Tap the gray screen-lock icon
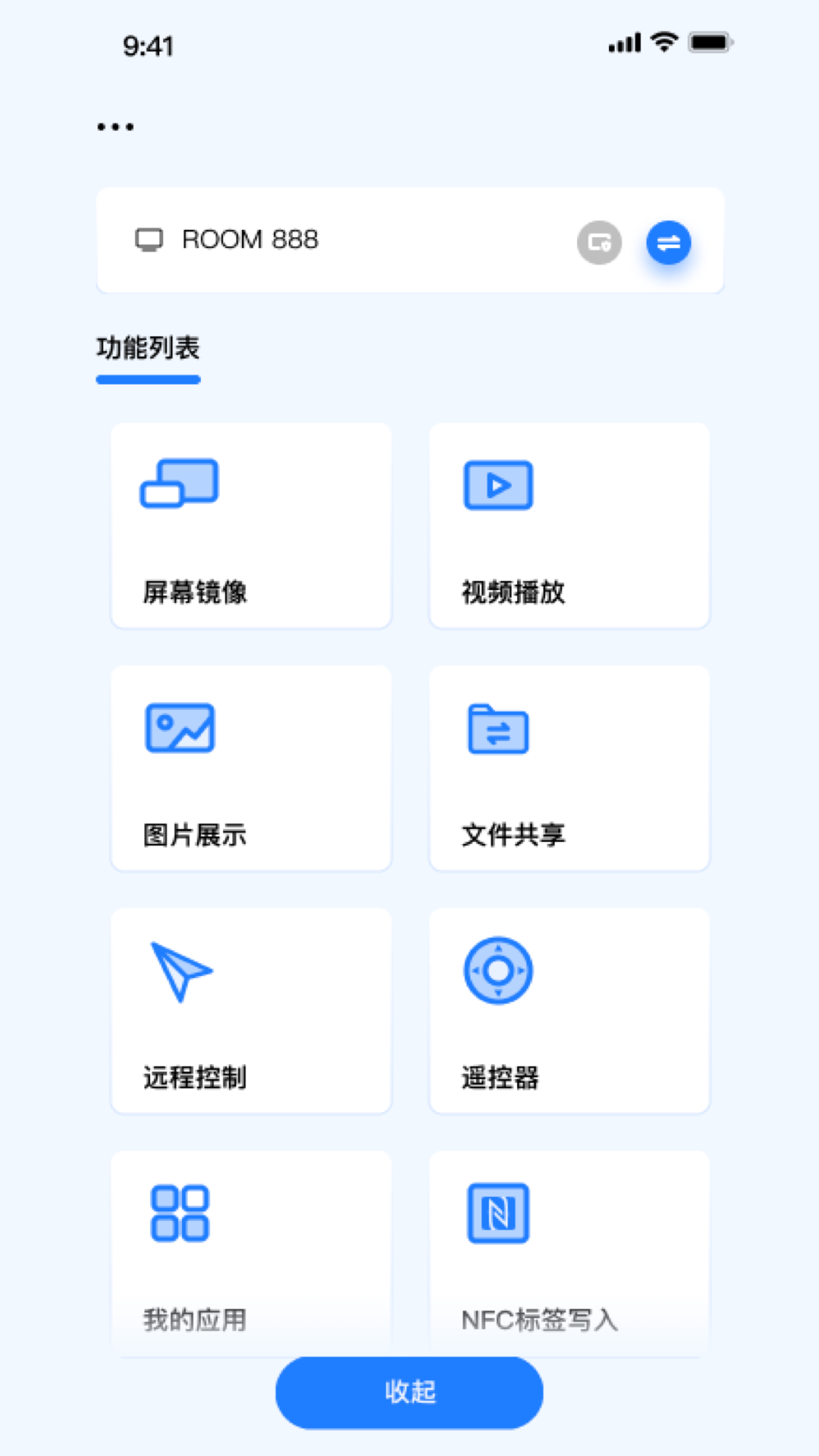The height and width of the screenshot is (1456, 819). tap(599, 242)
